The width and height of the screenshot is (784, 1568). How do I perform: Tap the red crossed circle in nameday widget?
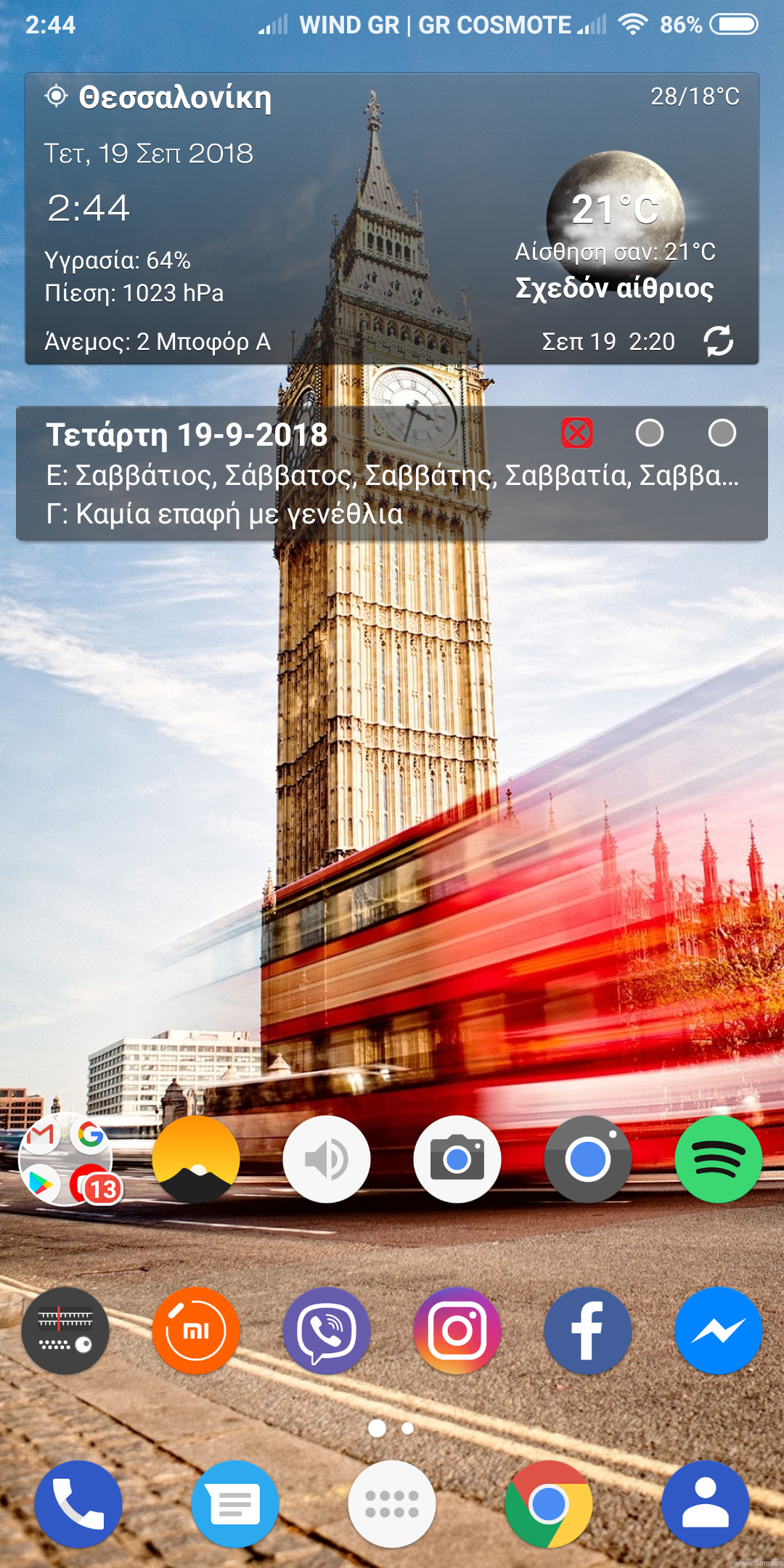click(577, 433)
